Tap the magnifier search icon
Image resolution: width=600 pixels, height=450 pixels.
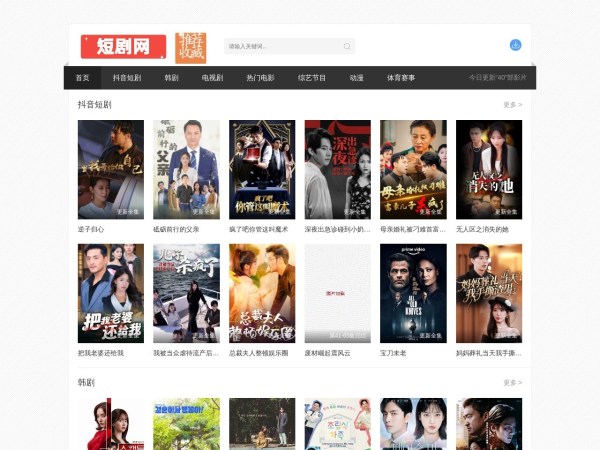[347, 46]
